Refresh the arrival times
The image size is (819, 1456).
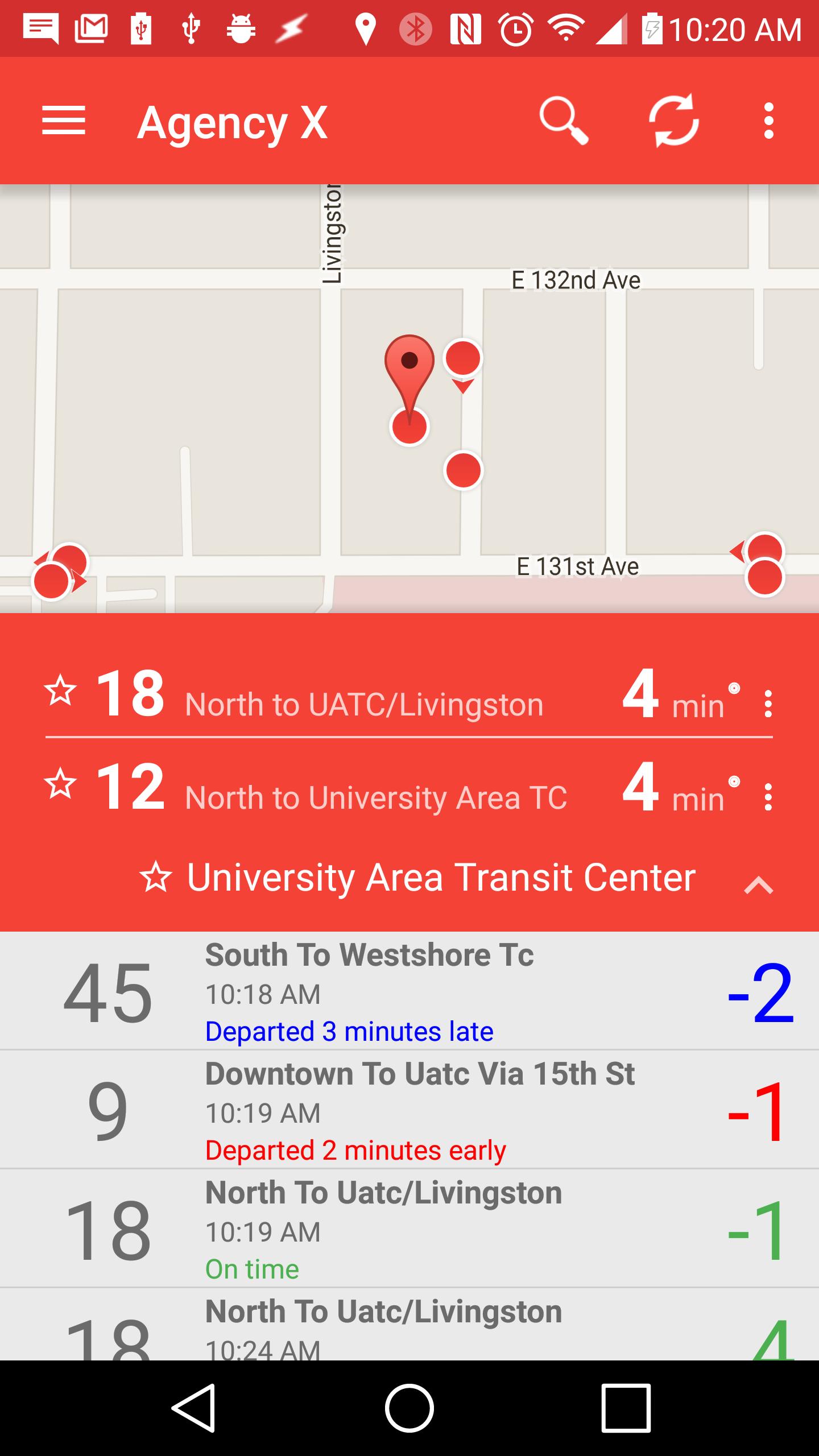click(x=674, y=121)
